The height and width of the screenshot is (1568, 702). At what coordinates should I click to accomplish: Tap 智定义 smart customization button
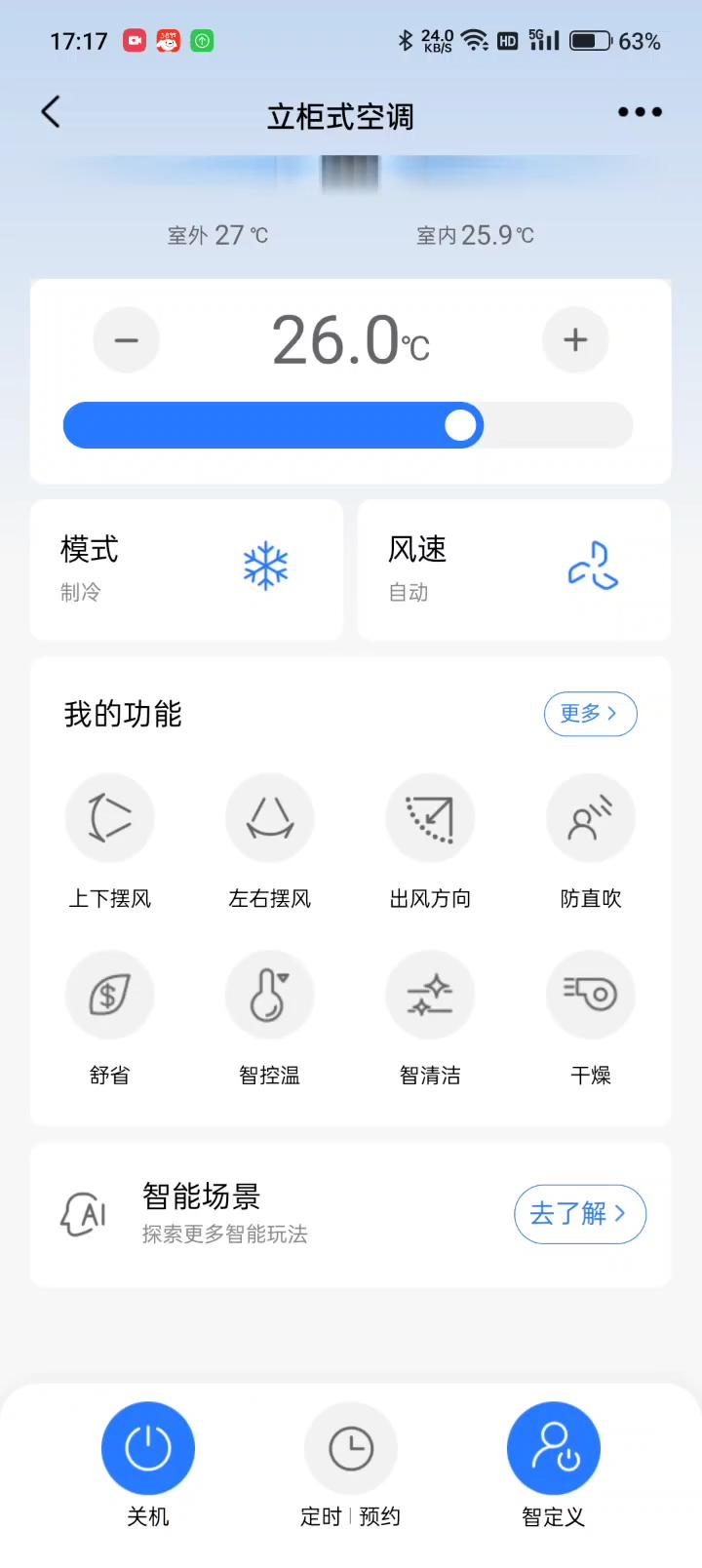pos(553,1448)
